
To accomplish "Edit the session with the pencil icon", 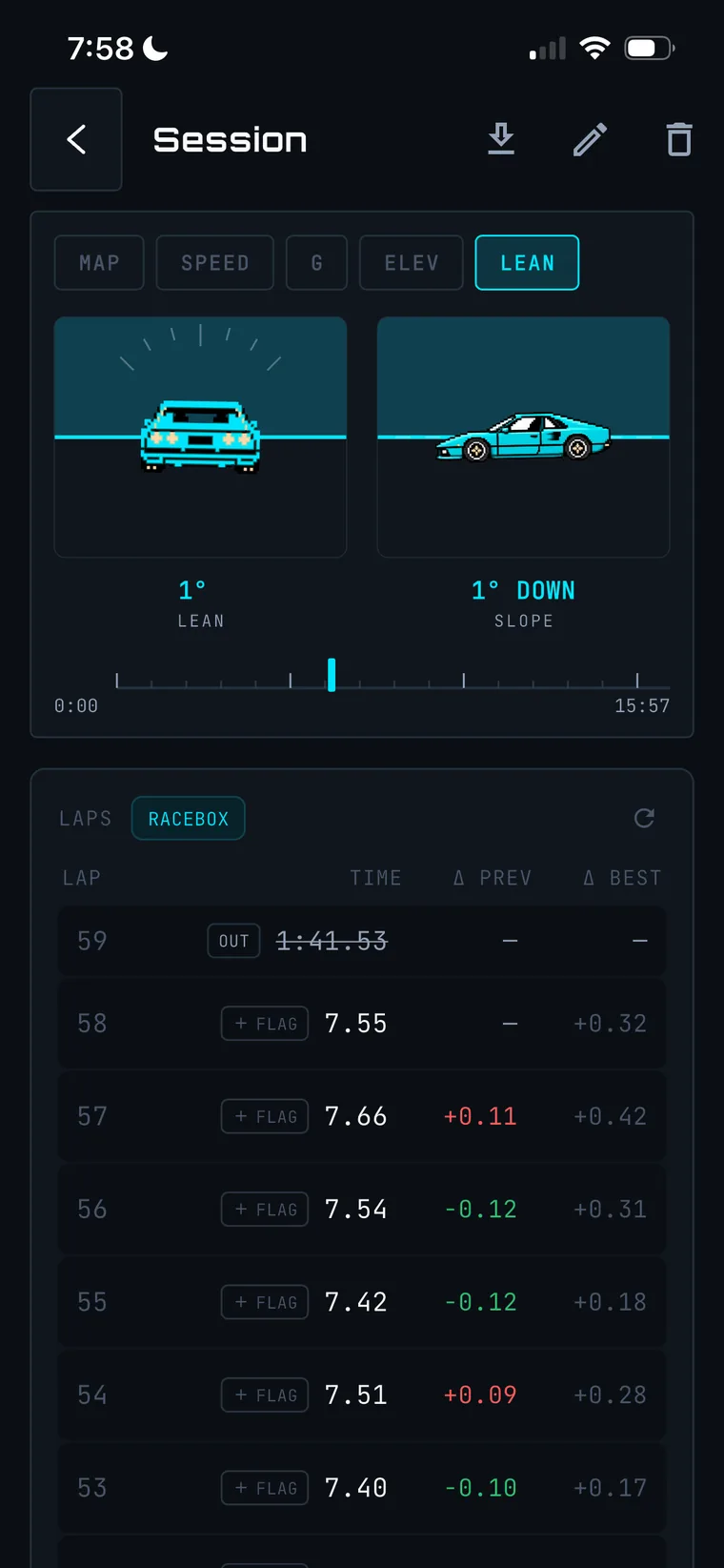I will click(590, 139).
